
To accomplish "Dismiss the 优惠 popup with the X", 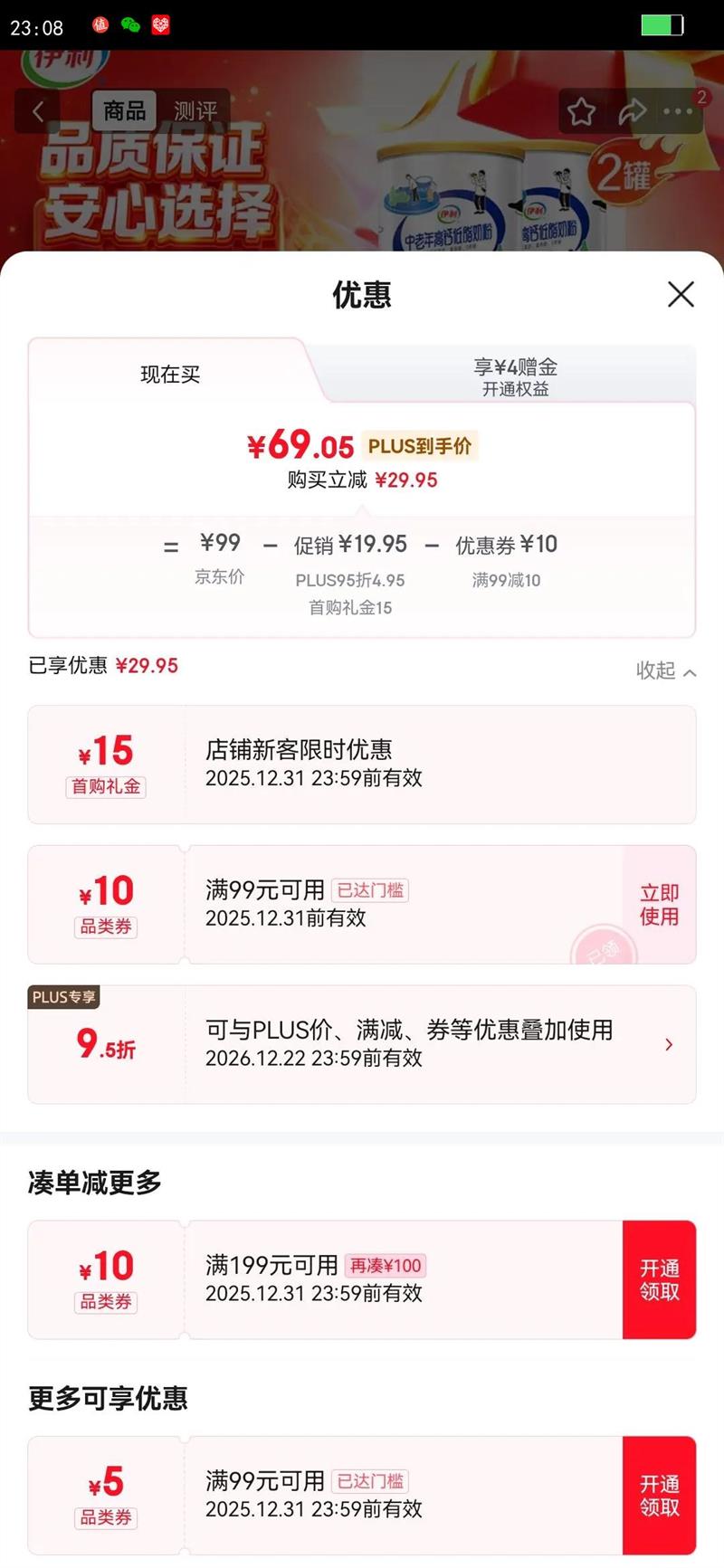I will coord(681,295).
